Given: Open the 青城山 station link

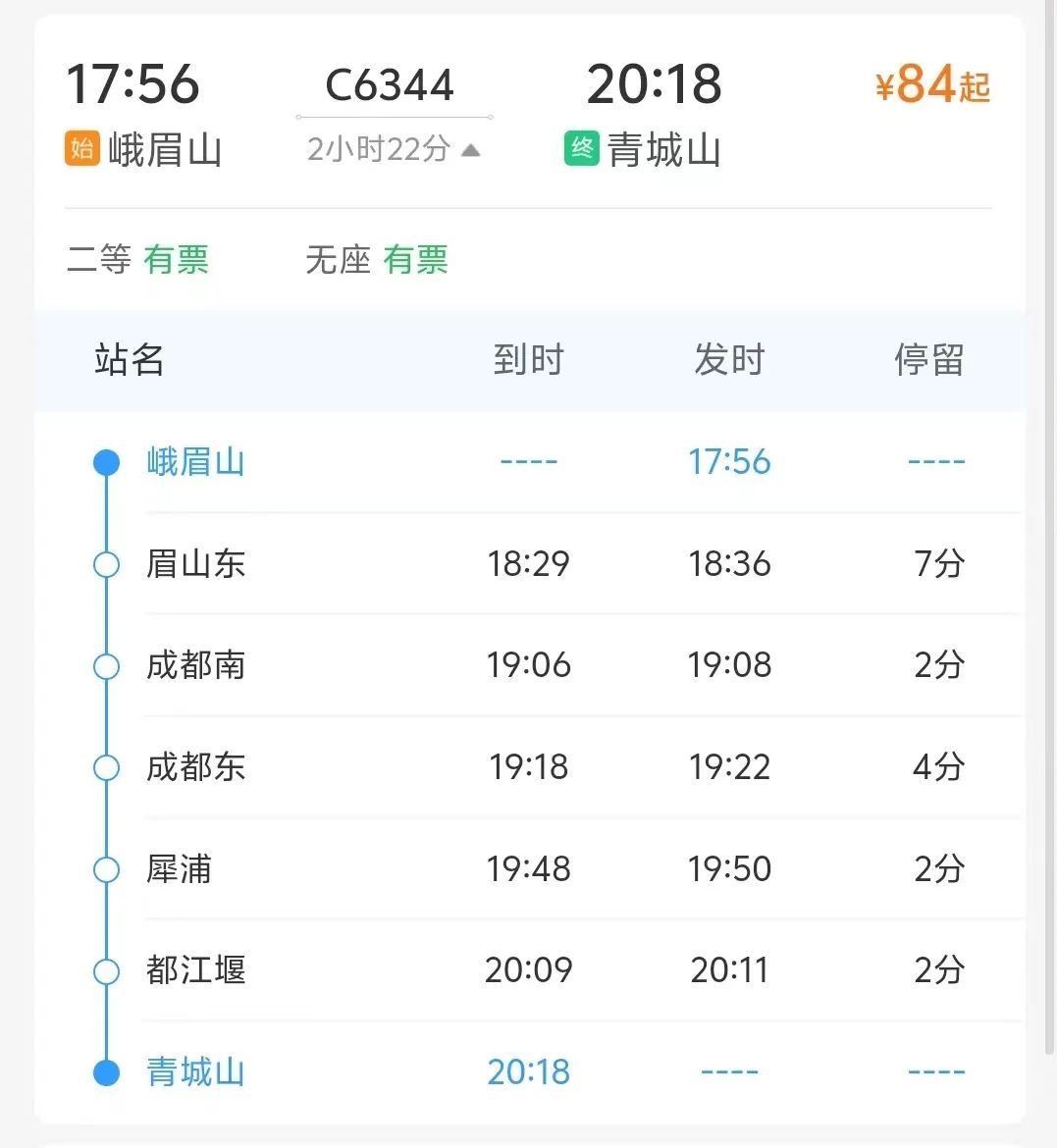Looking at the screenshot, I should click(x=195, y=1071).
